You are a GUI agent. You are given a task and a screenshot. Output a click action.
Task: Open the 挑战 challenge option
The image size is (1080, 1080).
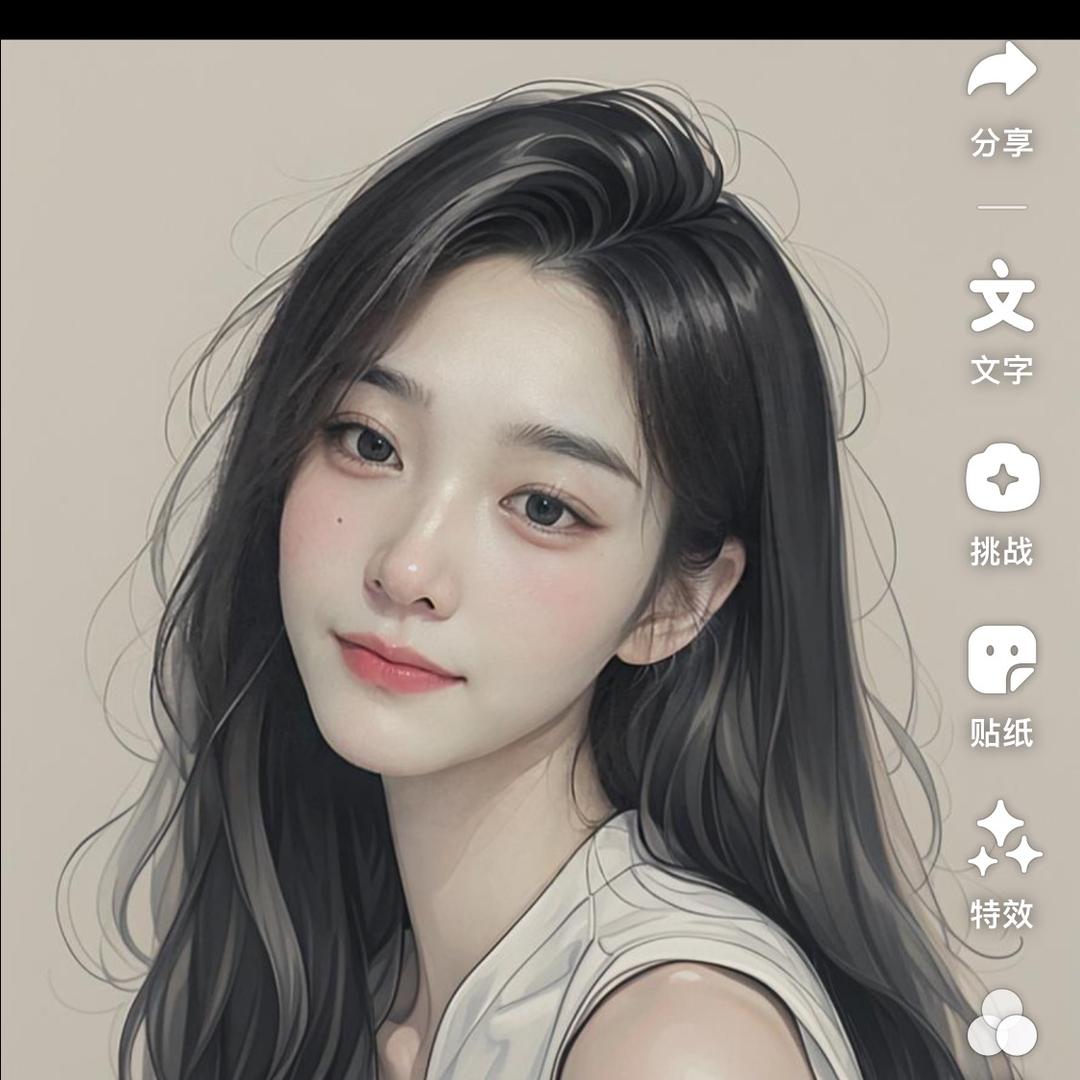tap(1002, 479)
